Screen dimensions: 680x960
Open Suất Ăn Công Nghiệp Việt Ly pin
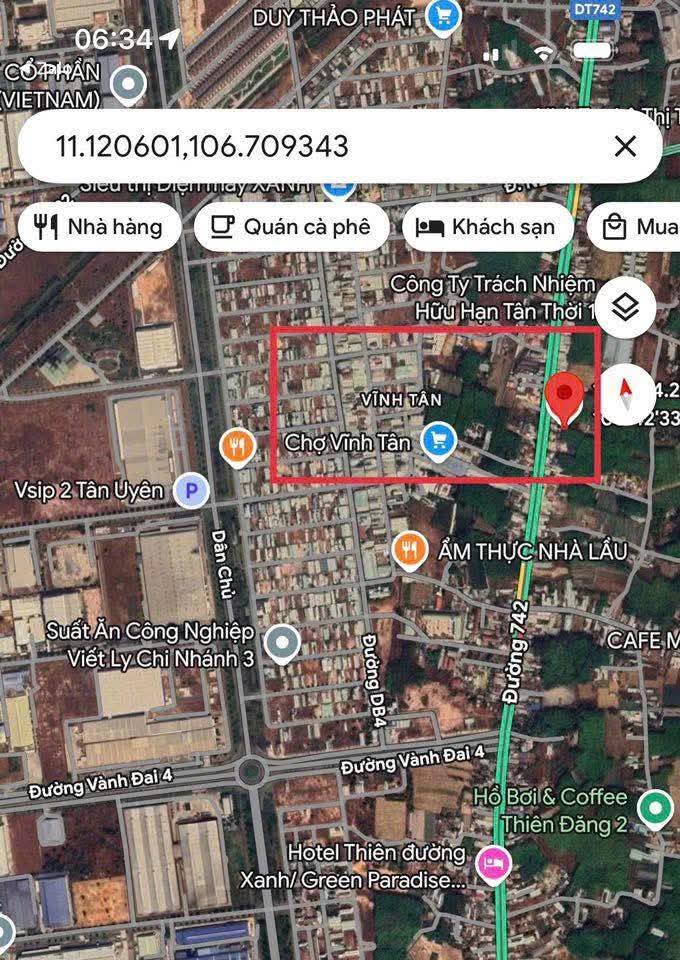click(283, 643)
